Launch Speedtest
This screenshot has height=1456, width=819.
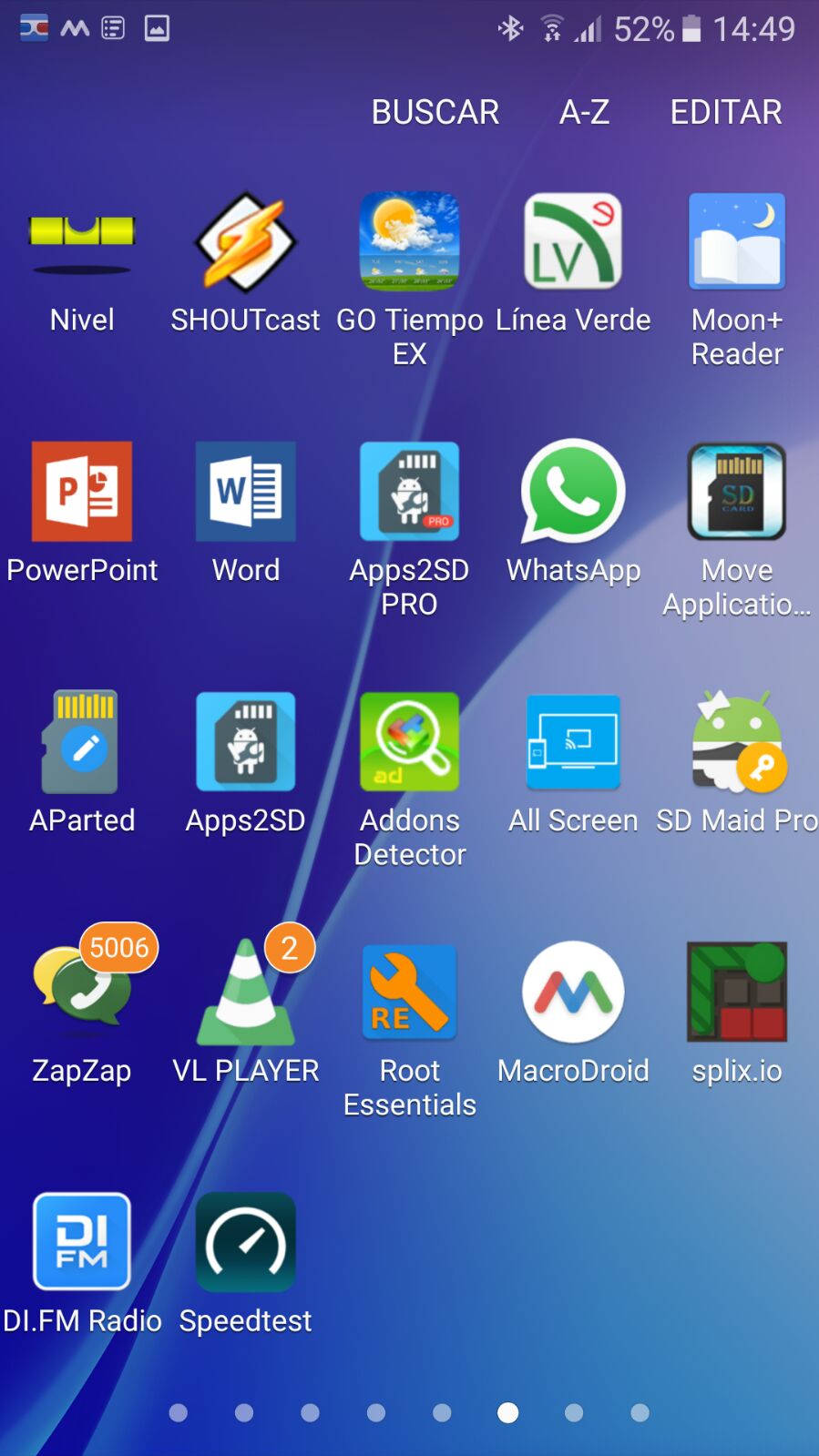tap(245, 1242)
